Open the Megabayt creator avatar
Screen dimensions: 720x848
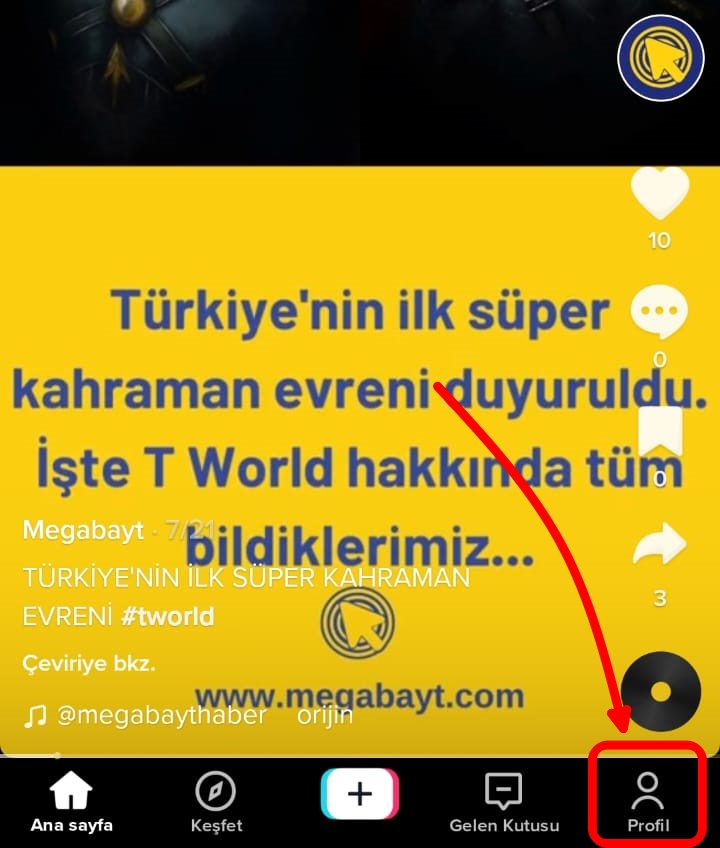pos(661,58)
